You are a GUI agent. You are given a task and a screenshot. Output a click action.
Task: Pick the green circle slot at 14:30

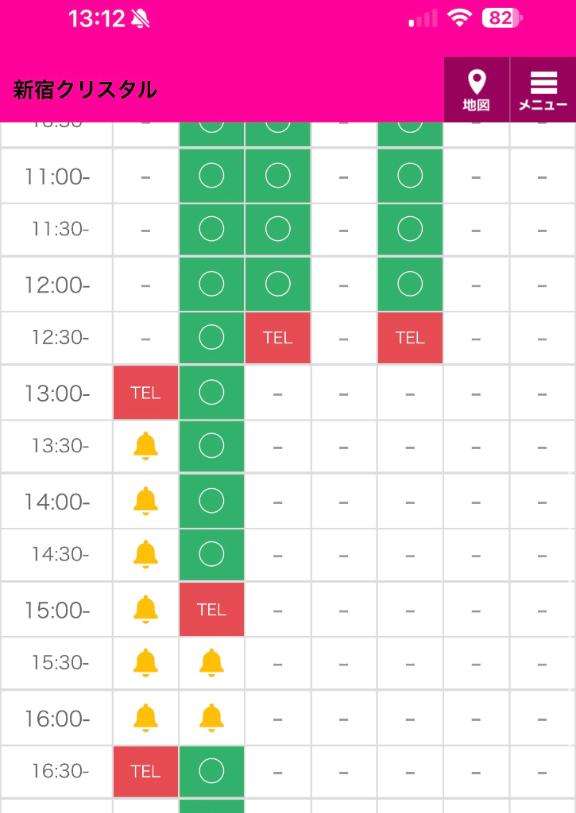pos(212,554)
